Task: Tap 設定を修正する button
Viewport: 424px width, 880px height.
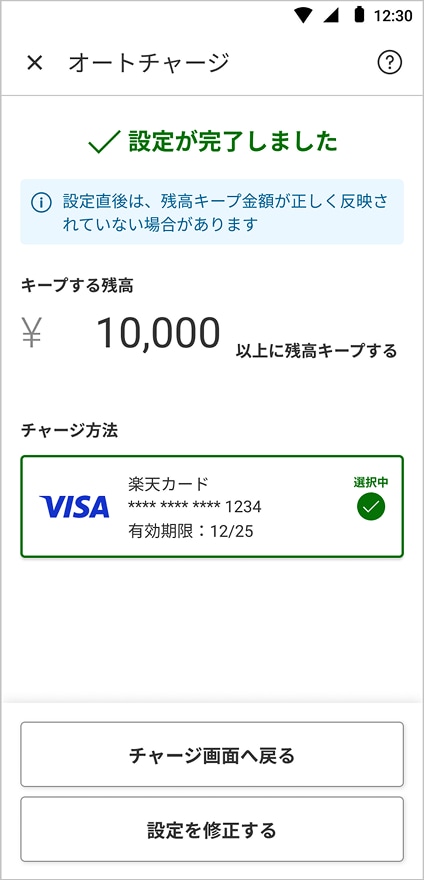Action: [x=212, y=829]
